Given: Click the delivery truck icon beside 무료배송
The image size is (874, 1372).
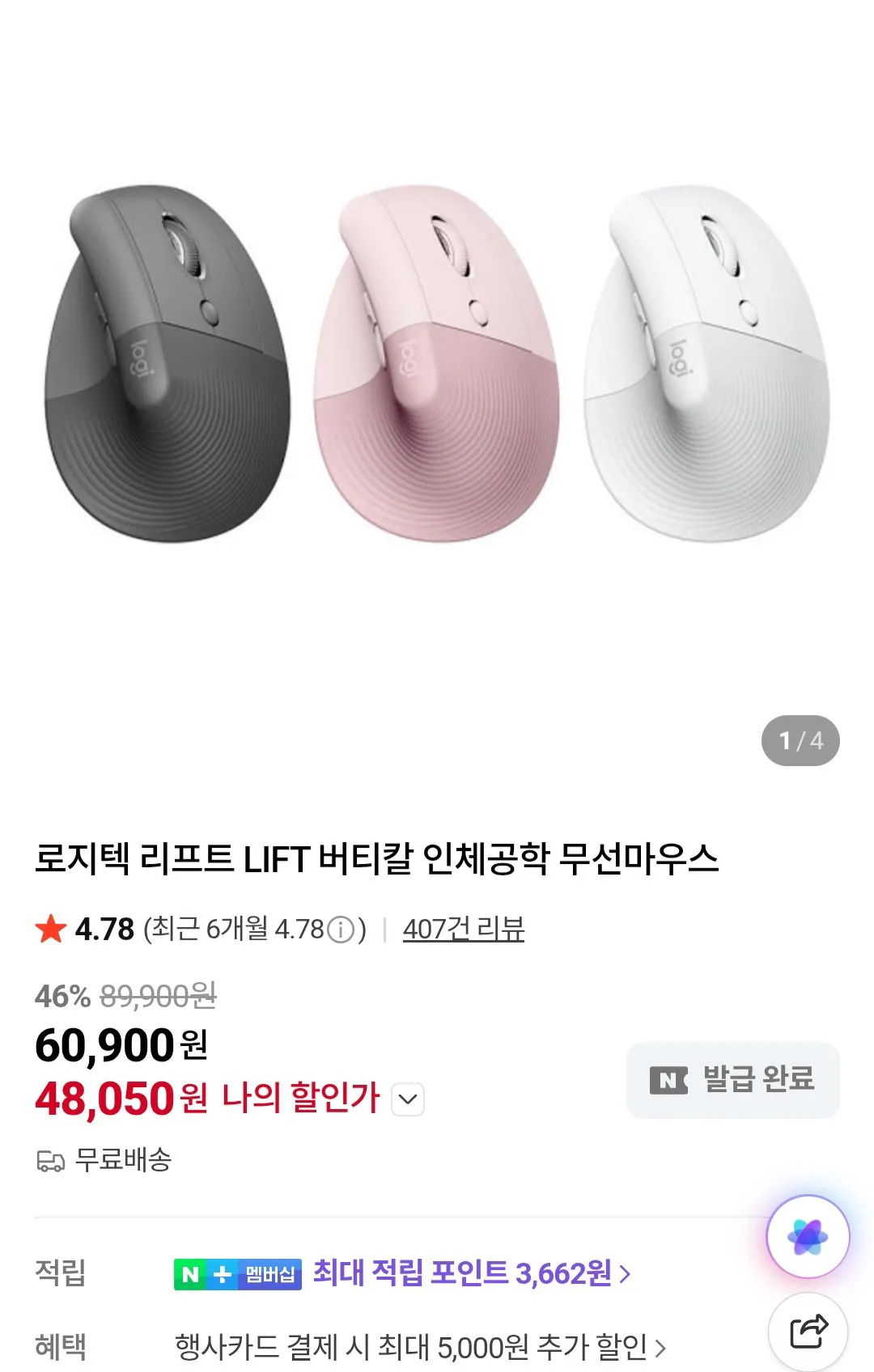Looking at the screenshot, I should click(x=51, y=1162).
